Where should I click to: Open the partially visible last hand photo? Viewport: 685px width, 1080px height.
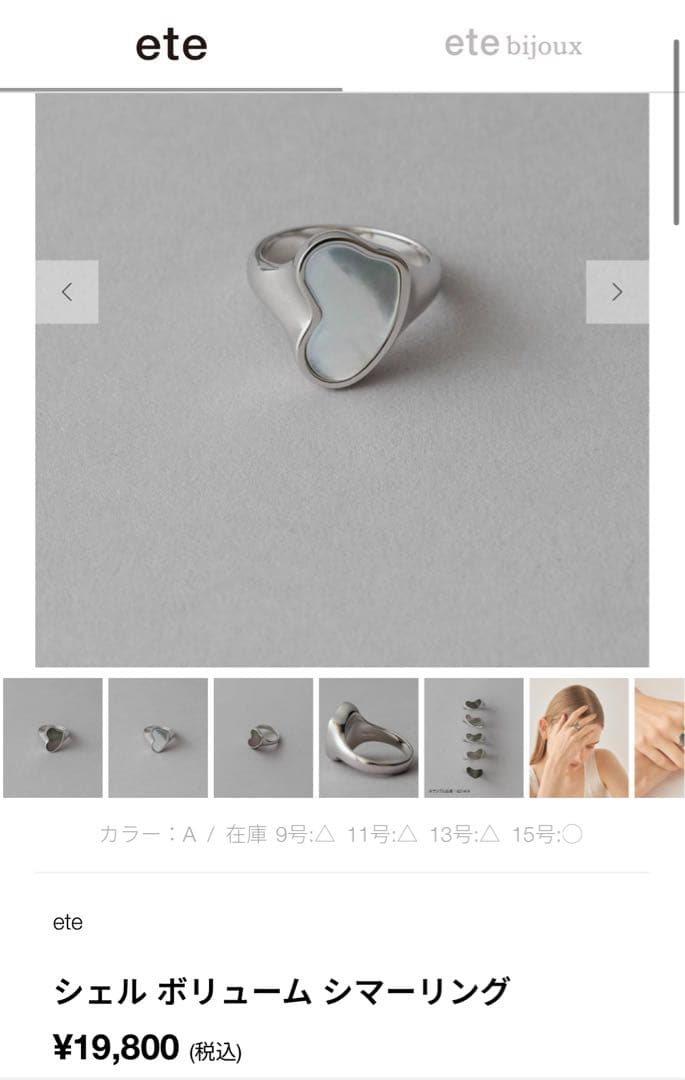(660, 737)
